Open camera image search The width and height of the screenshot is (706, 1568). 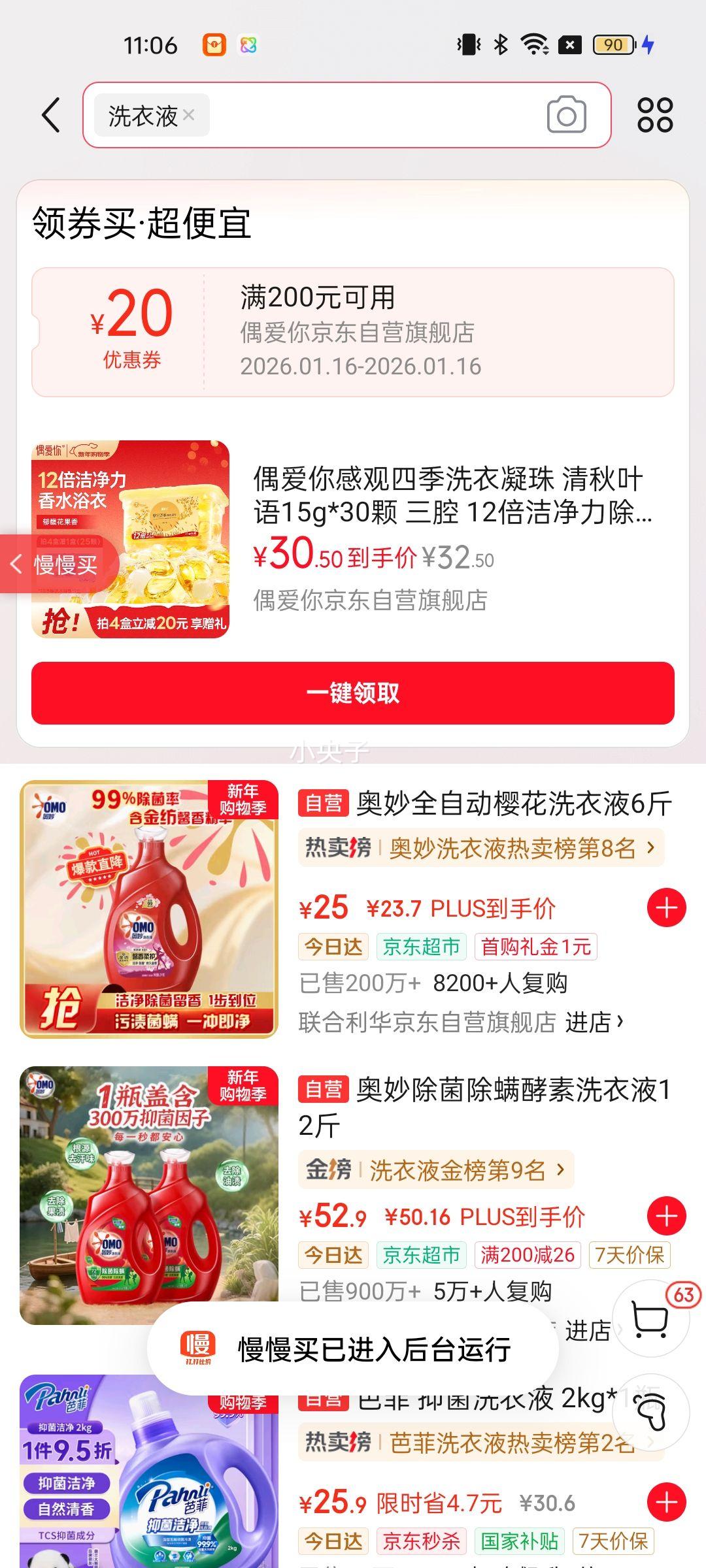pyautogui.click(x=566, y=115)
